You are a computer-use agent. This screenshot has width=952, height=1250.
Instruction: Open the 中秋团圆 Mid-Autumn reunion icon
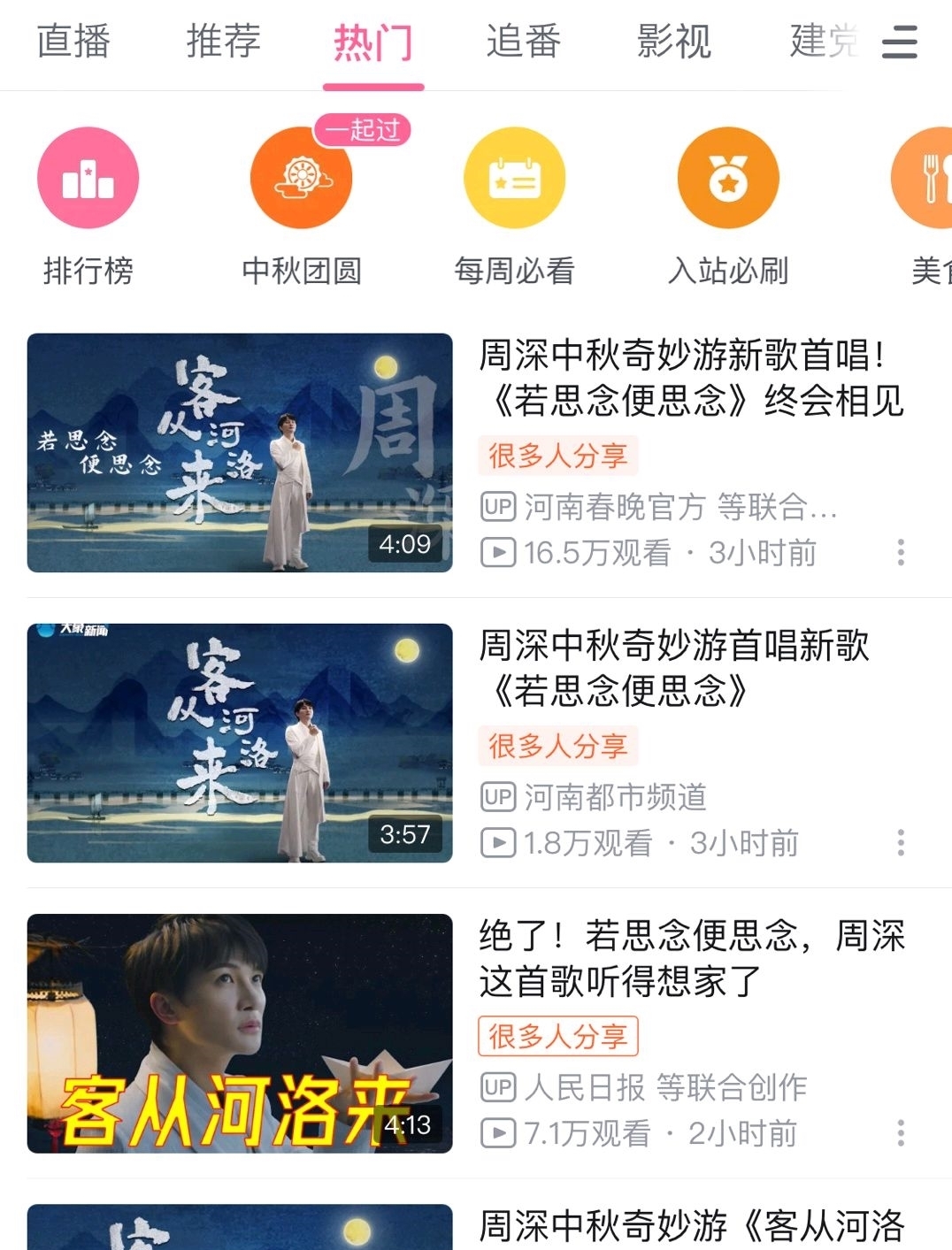[x=301, y=177]
